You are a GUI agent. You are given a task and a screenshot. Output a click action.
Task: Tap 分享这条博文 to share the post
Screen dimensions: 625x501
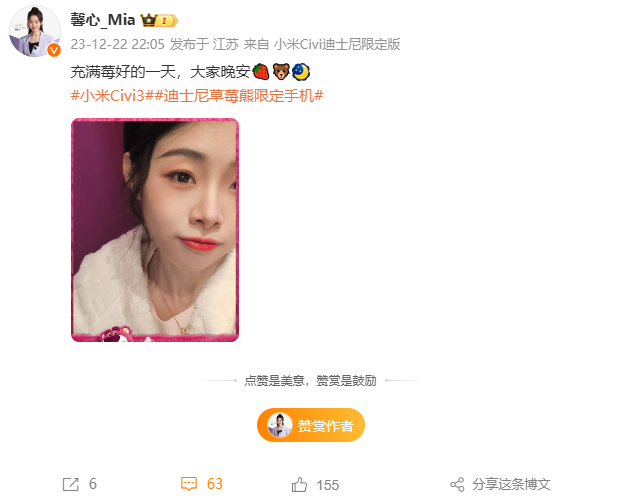pyautogui.click(x=500, y=484)
